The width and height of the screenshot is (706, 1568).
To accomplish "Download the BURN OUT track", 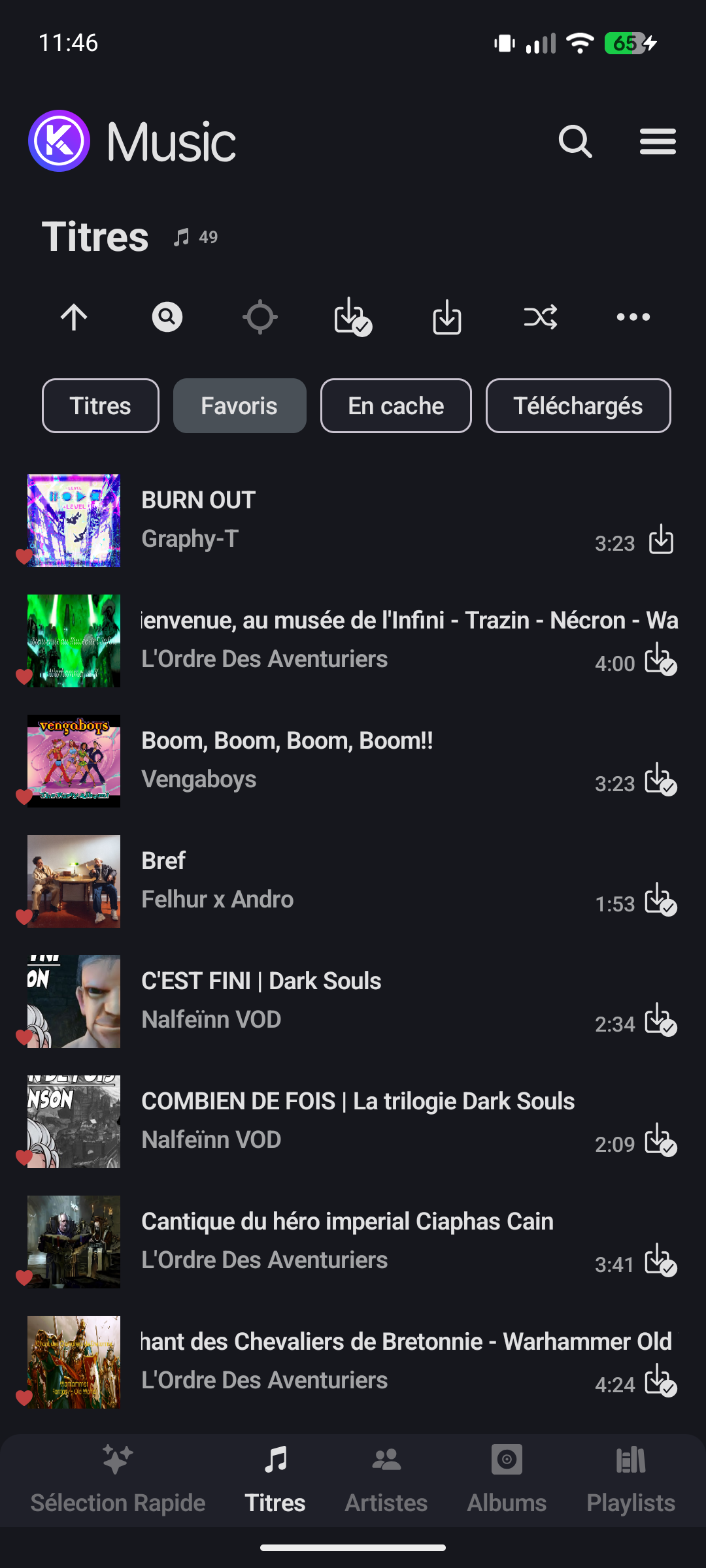I will tap(661, 540).
